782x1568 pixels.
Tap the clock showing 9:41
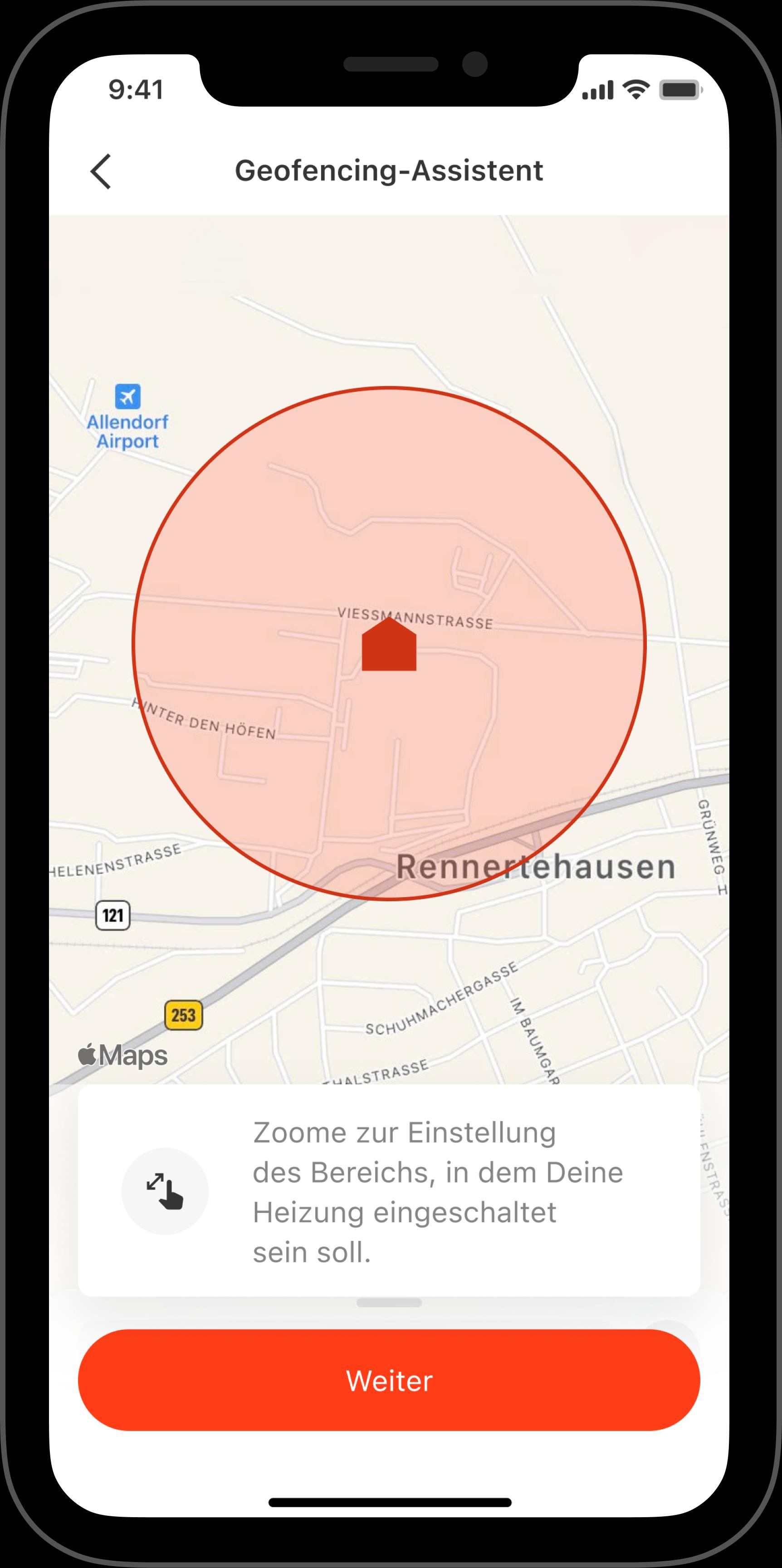pos(135,89)
